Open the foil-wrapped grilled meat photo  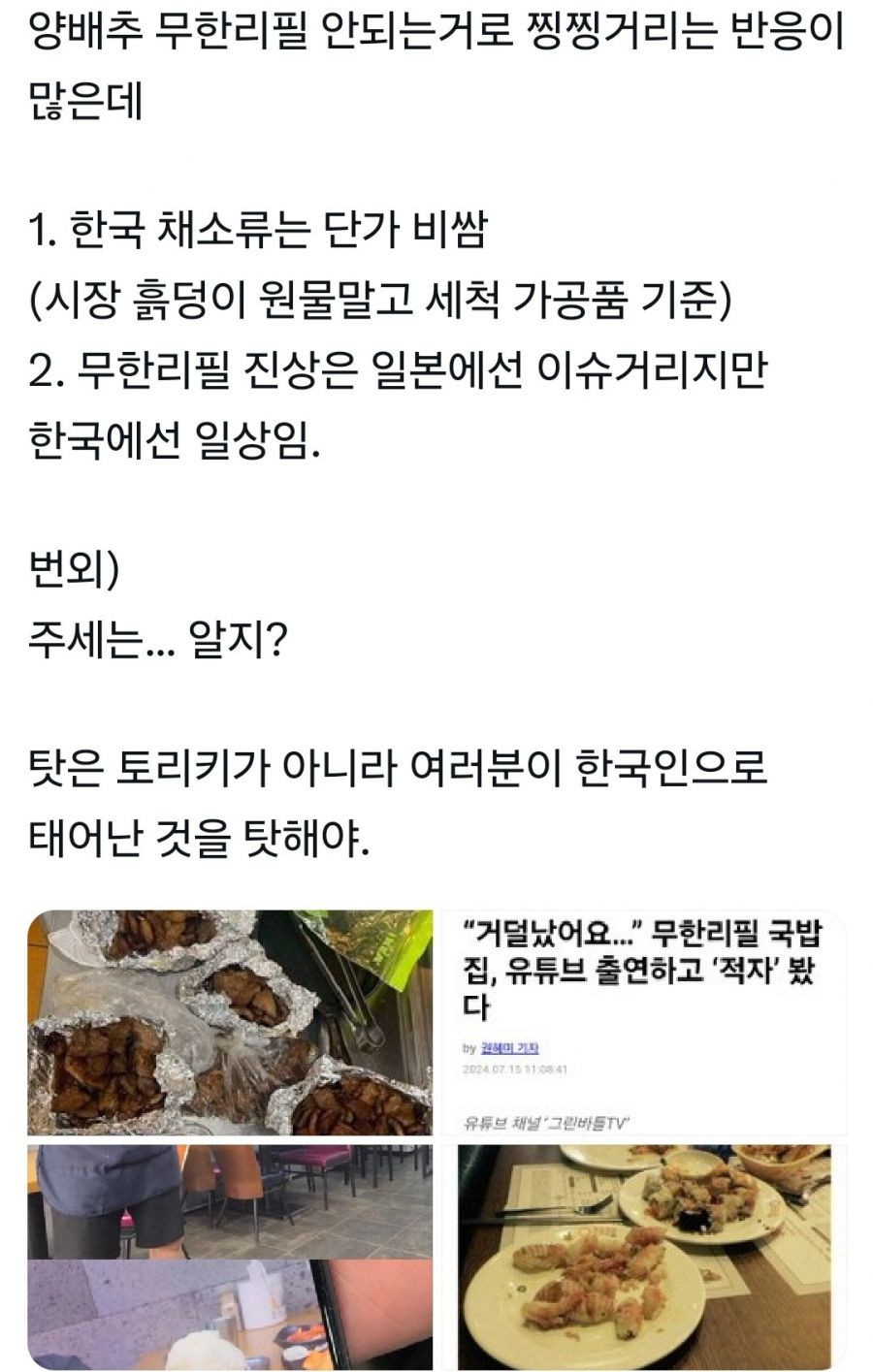coord(230,1022)
